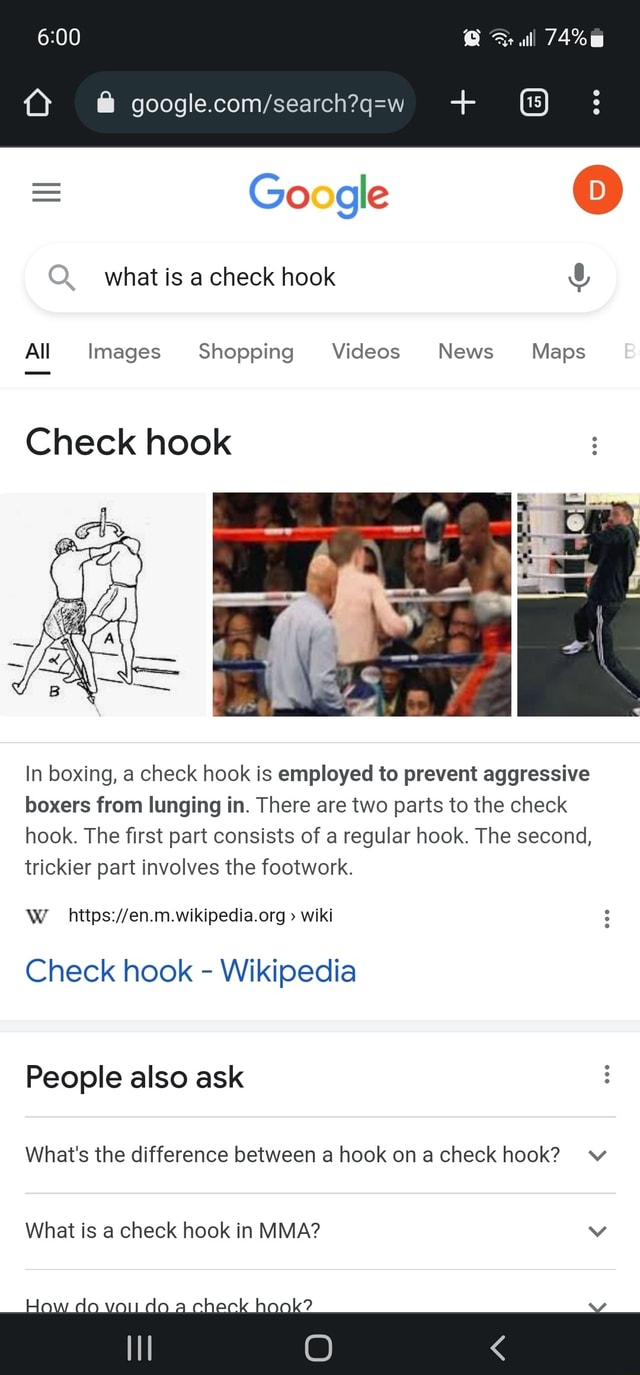Open the tab switcher showing 15
Viewport: 640px width, 1375px height.
pyautogui.click(x=534, y=102)
